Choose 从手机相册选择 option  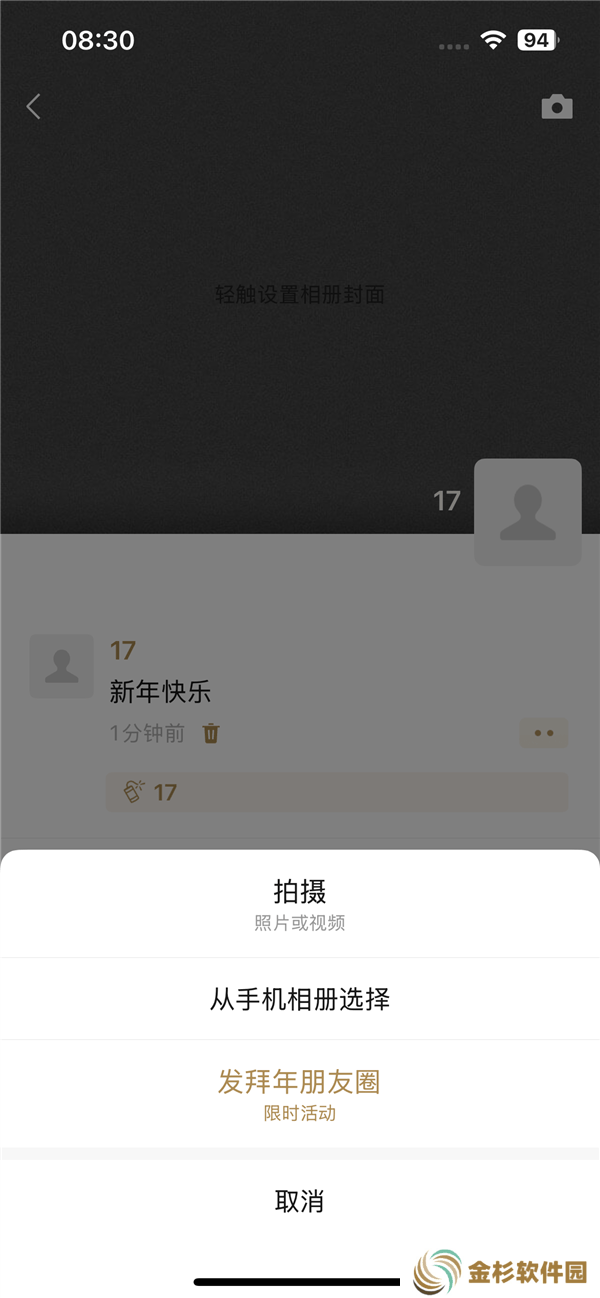300,999
